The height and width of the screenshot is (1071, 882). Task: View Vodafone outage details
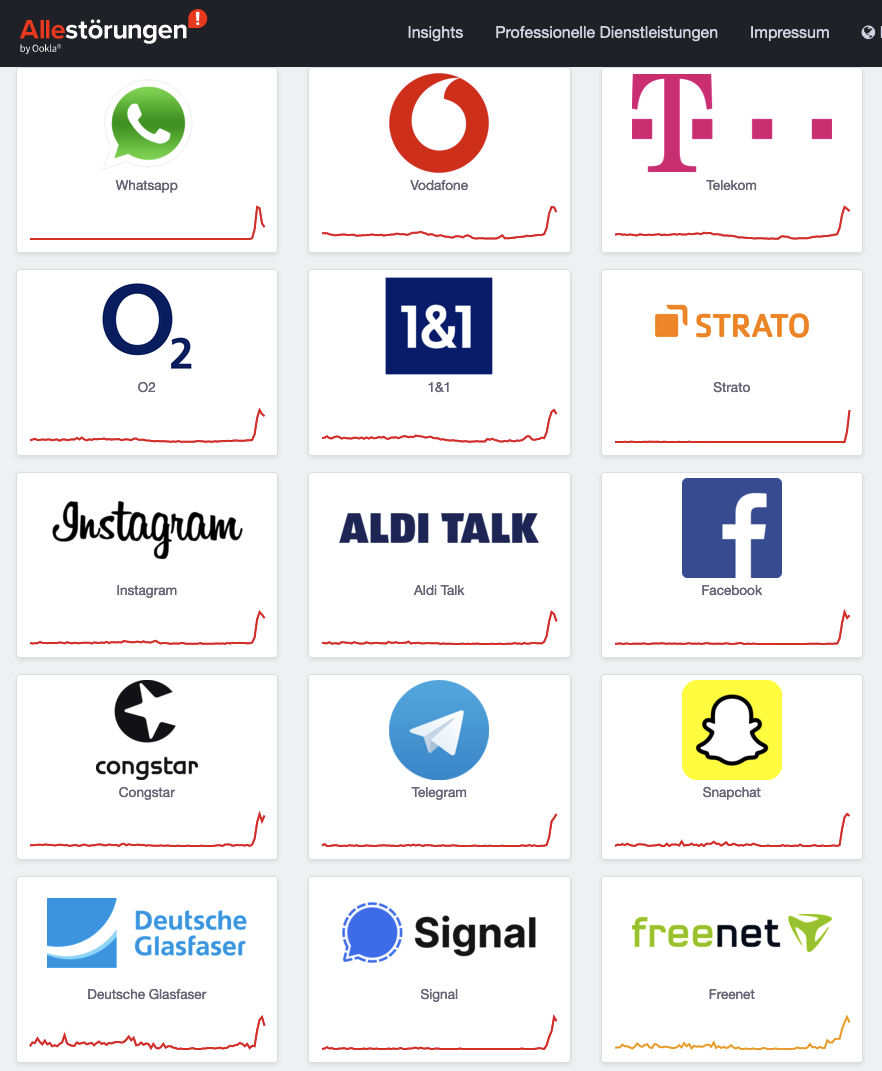pyautogui.click(x=439, y=160)
